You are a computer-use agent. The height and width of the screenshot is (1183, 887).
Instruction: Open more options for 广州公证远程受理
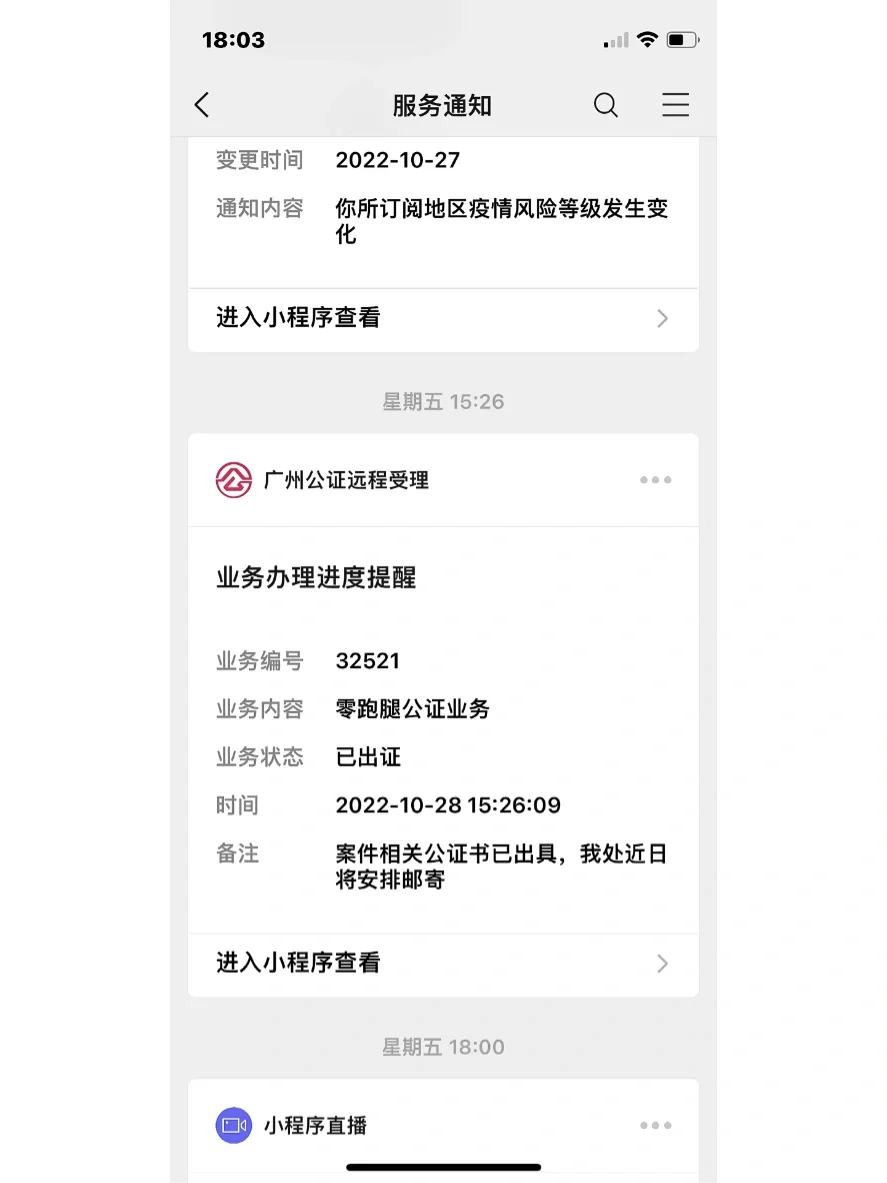coord(656,480)
